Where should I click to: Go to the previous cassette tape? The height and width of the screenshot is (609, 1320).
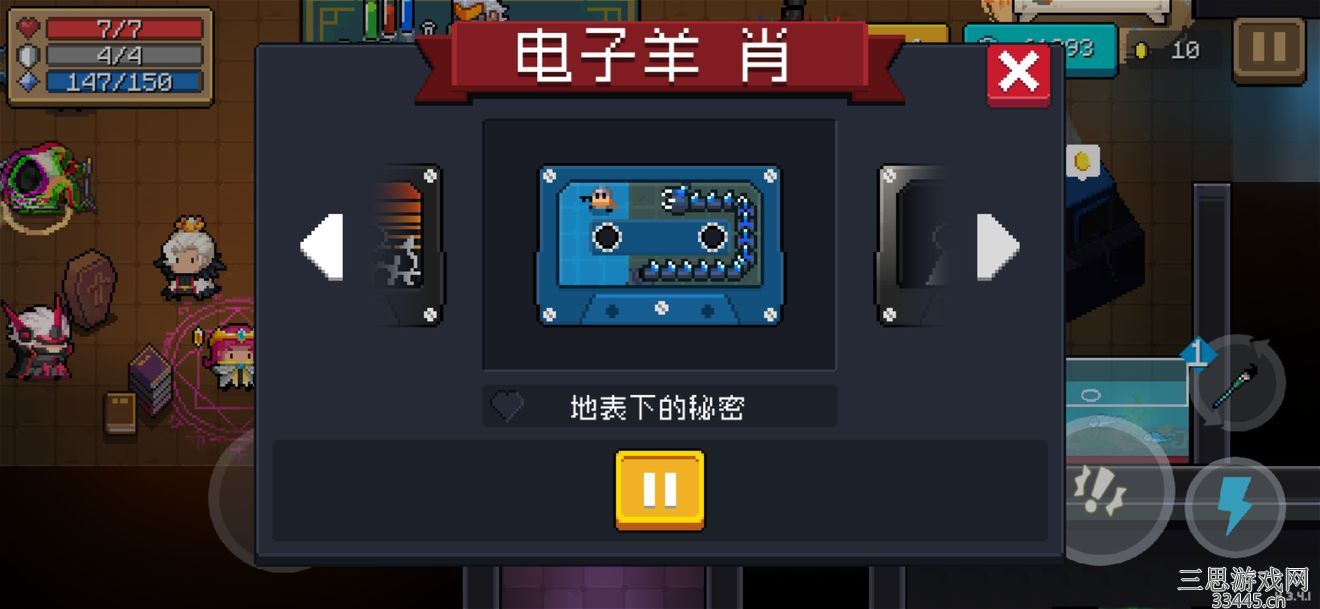coord(322,246)
